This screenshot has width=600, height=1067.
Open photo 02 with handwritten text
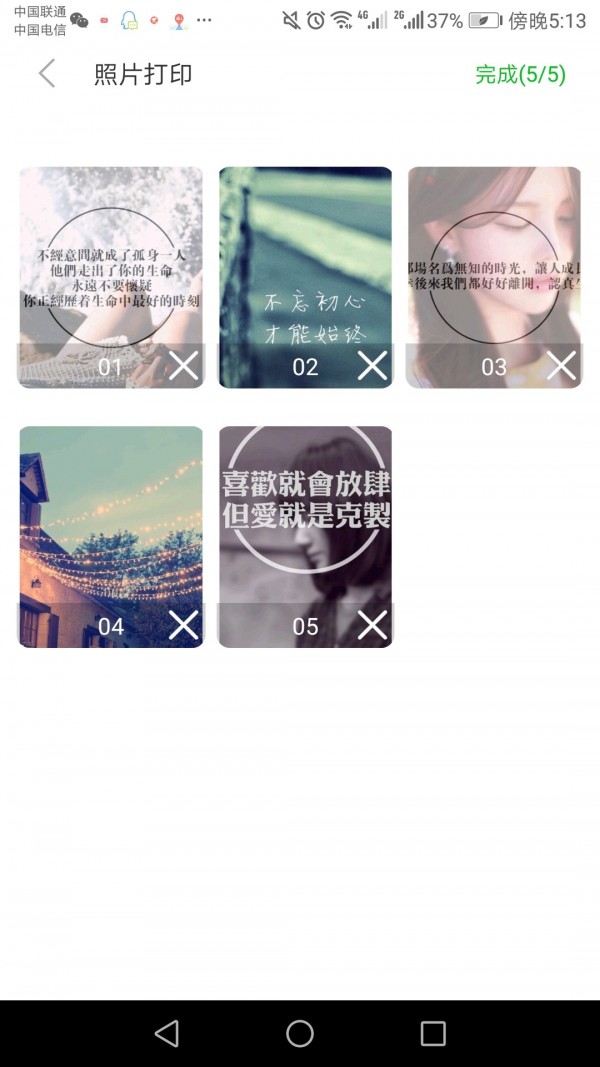point(305,260)
